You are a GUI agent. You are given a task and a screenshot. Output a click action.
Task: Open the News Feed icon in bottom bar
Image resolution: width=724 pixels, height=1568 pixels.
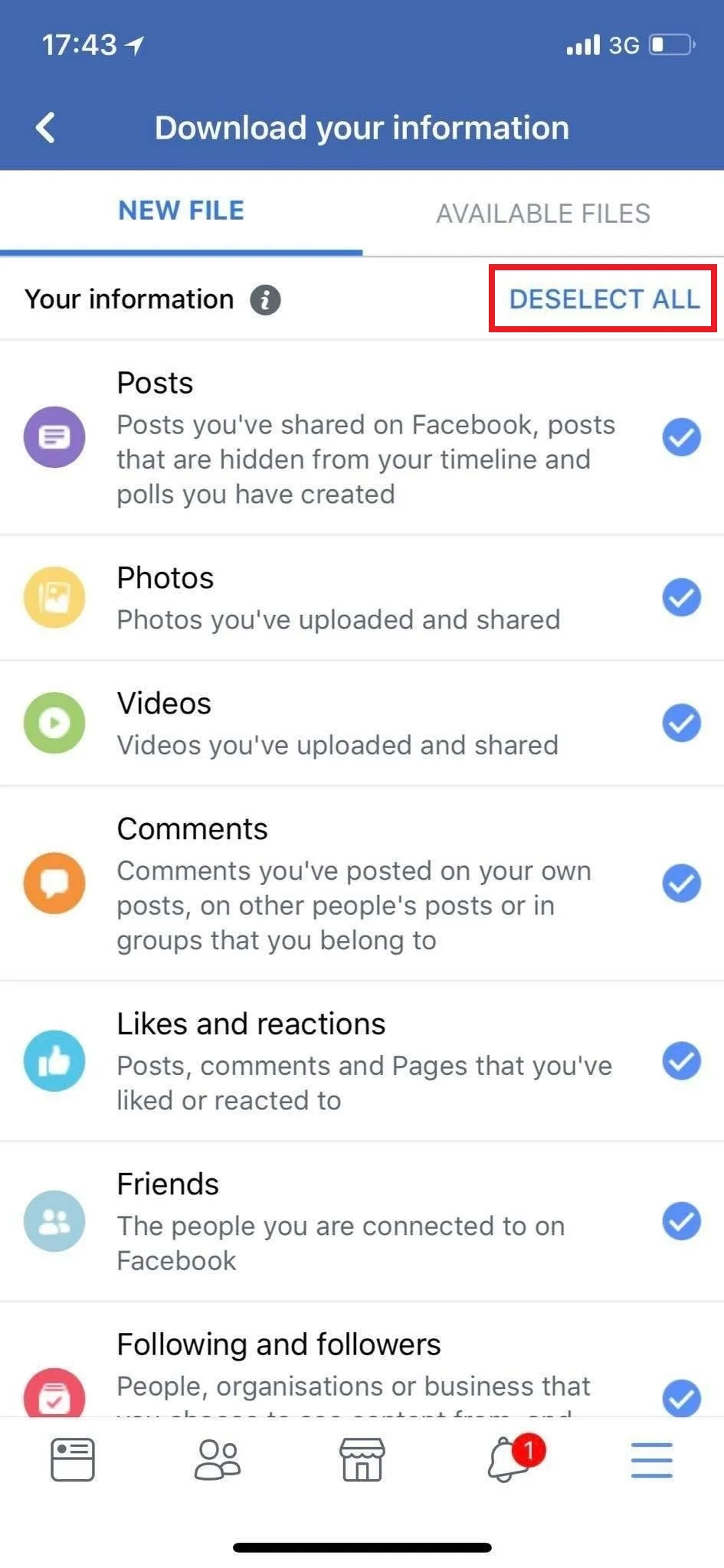[x=72, y=1459]
